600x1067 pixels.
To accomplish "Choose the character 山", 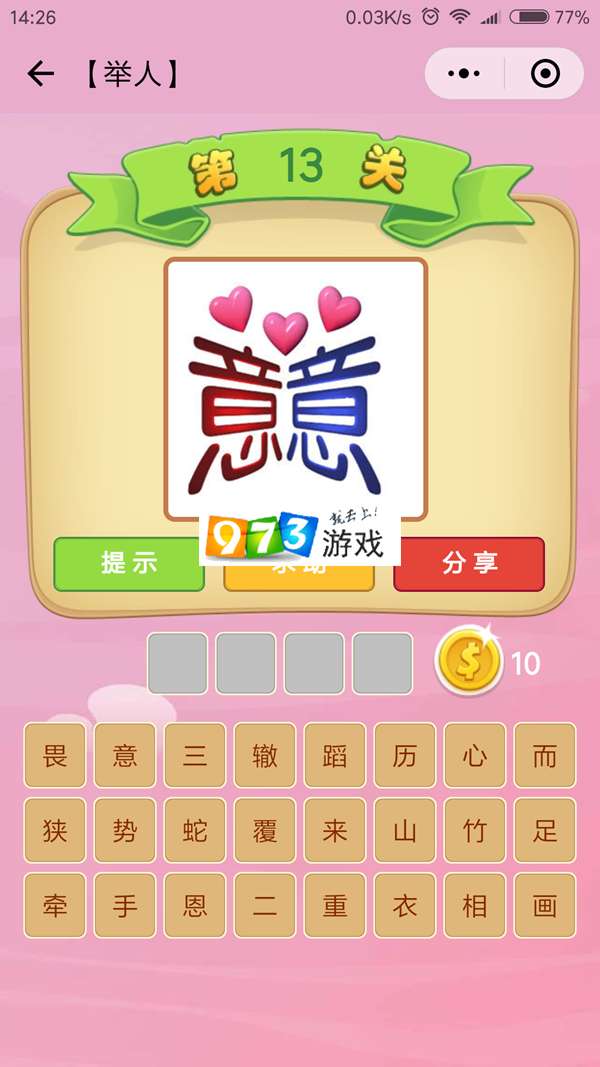I will point(405,830).
